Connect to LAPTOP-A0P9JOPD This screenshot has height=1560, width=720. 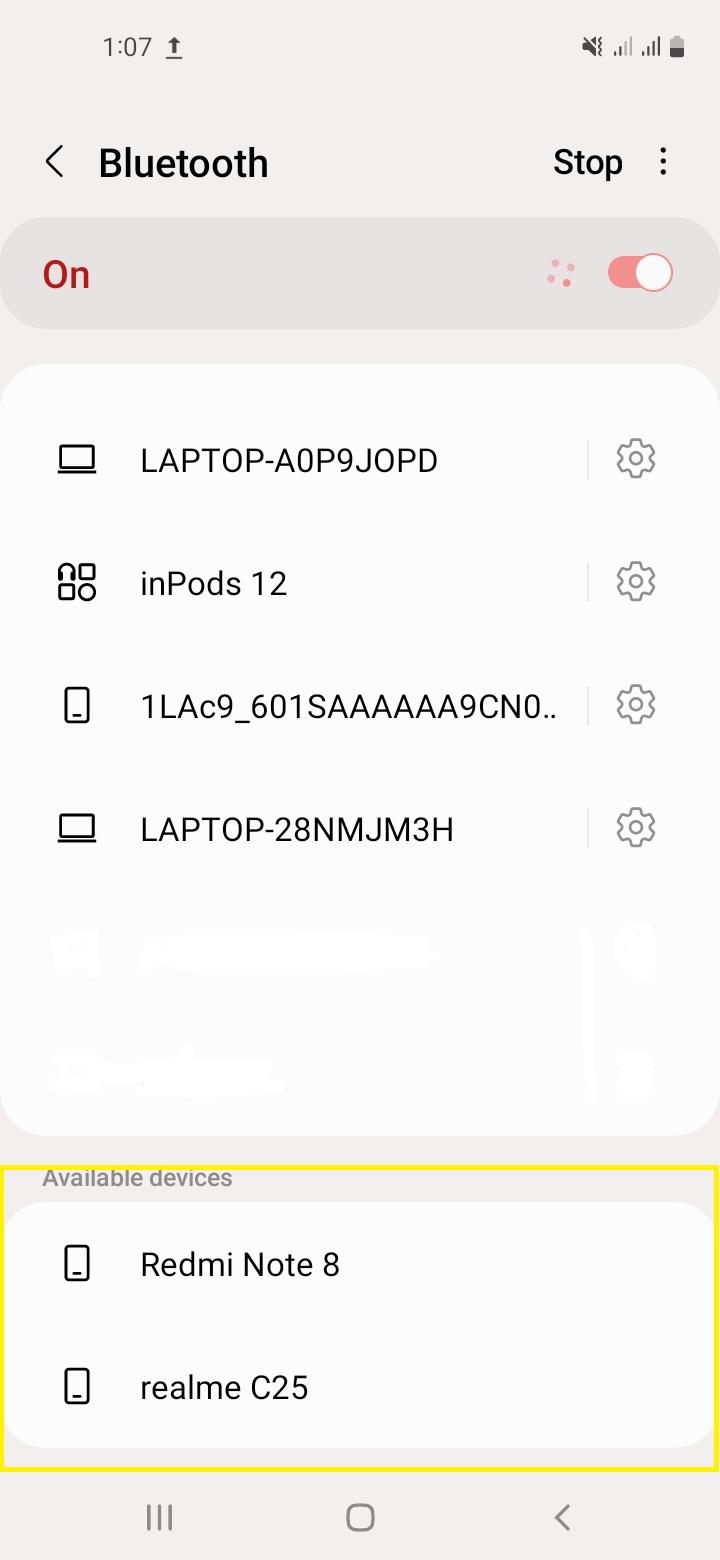[x=300, y=460]
